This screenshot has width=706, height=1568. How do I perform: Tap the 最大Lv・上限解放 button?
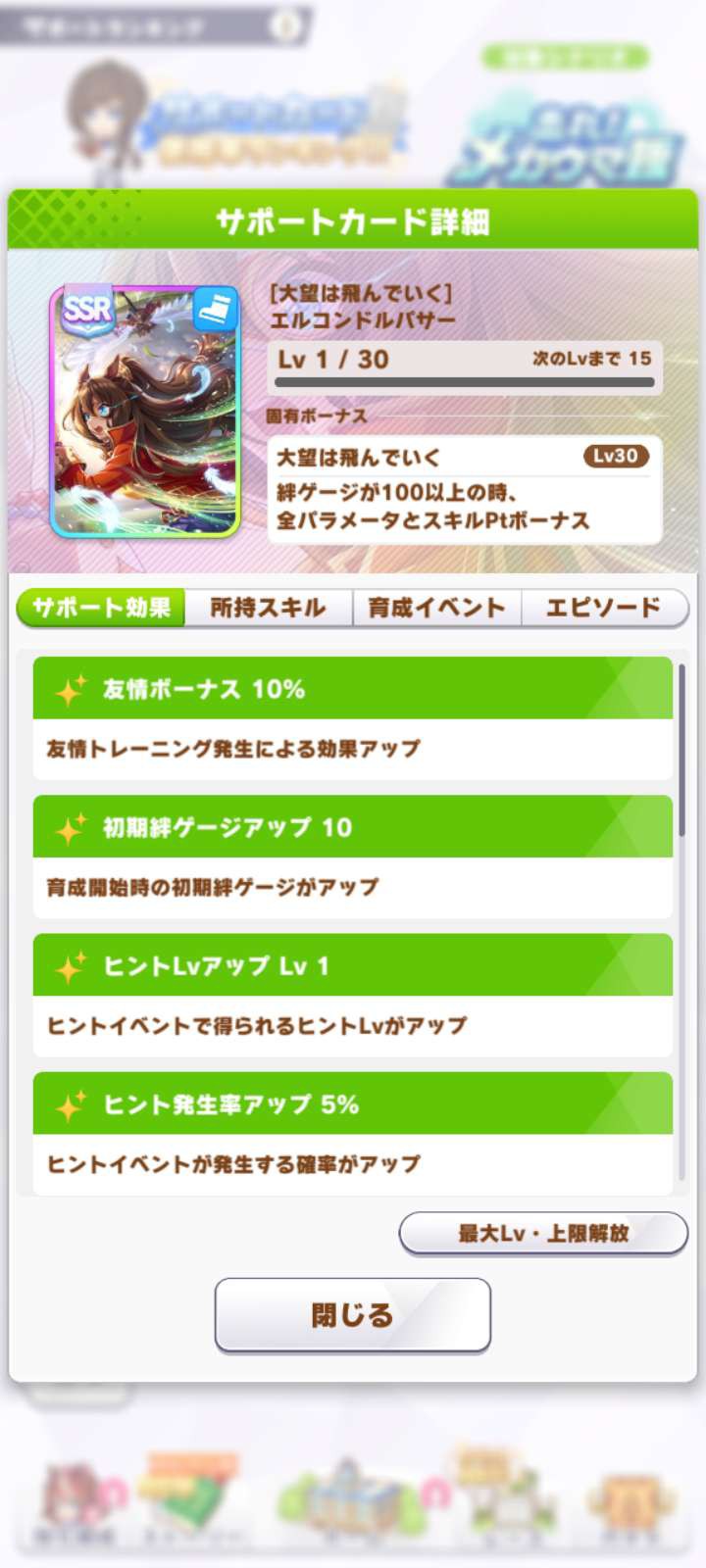pyautogui.click(x=543, y=1233)
